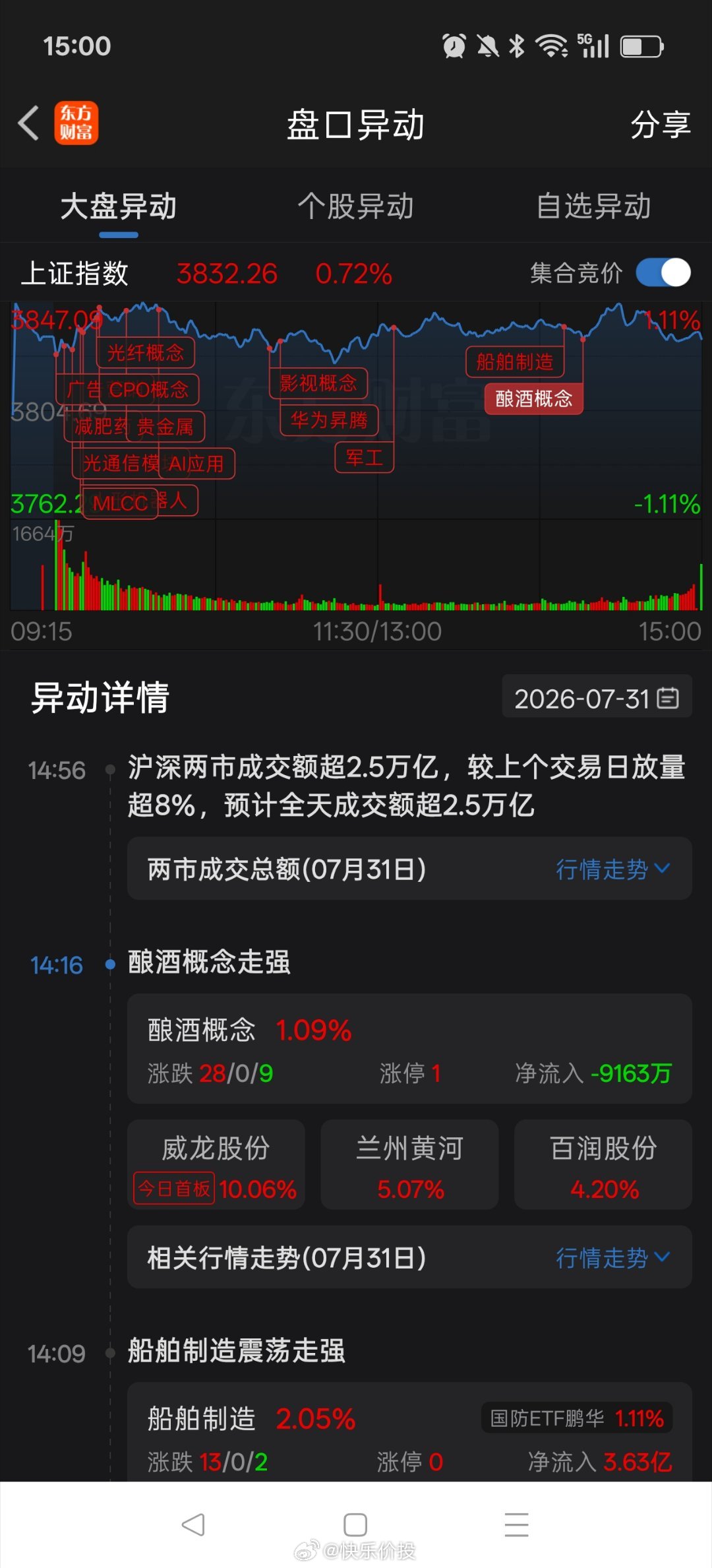Open the 船舶制造 sector card
This screenshot has height=1568, width=712.
(x=409, y=1431)
